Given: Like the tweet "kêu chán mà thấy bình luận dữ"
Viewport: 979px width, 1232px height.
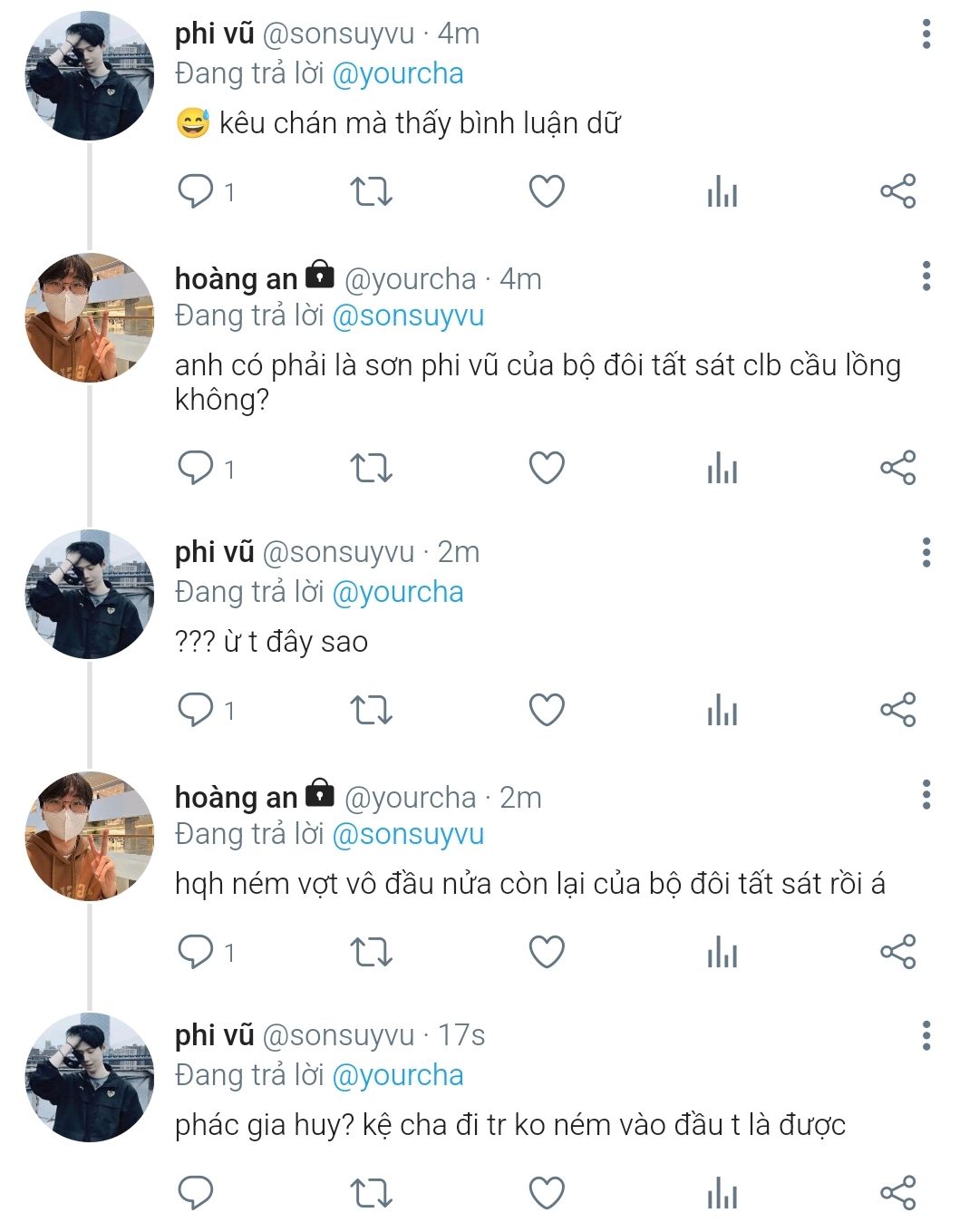Looking at the screenshot, I should (547, 191).
